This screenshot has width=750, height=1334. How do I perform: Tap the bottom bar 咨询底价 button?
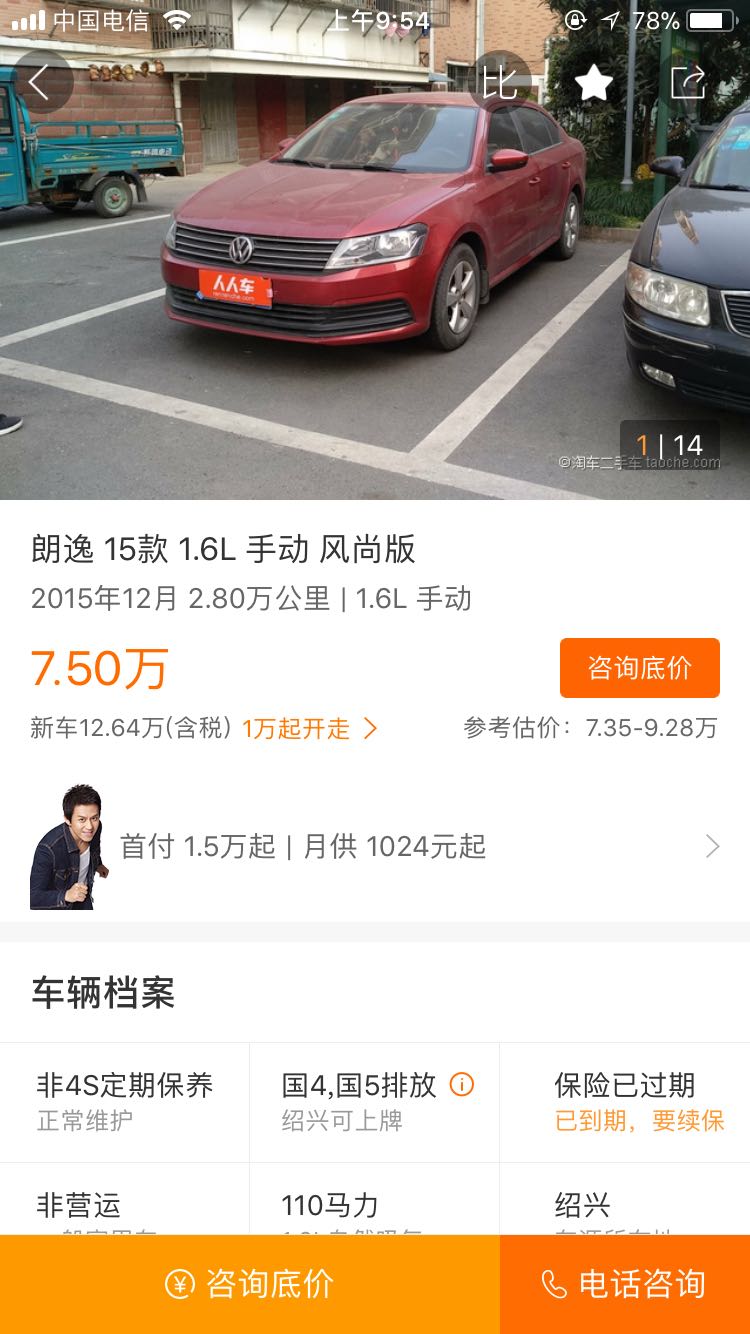(x=250, y=1284)
